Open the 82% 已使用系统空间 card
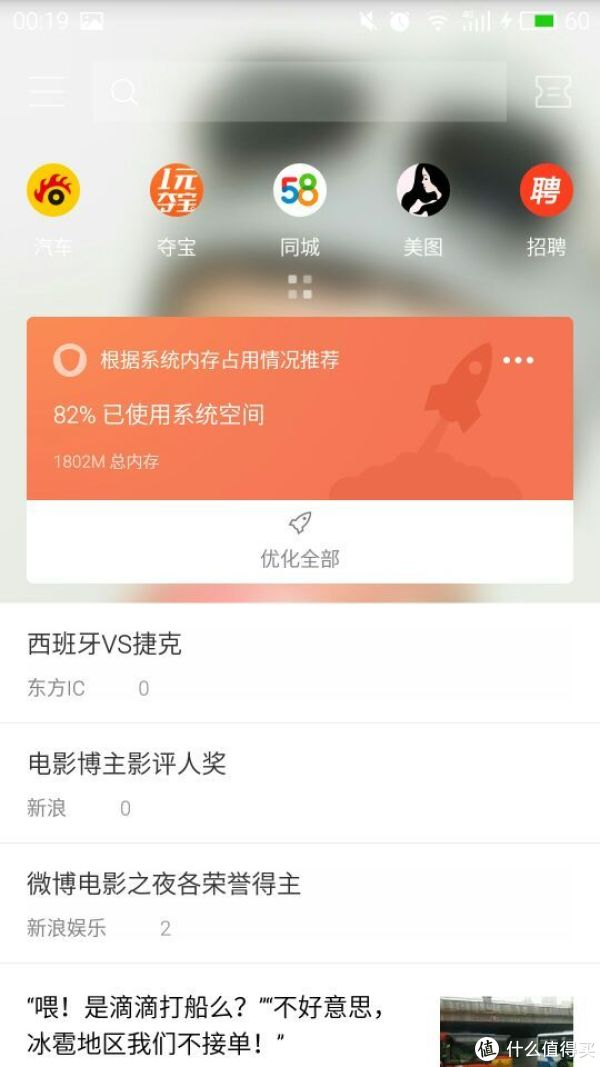Viewport: 600px width, 1067px height. pos(300,408)
